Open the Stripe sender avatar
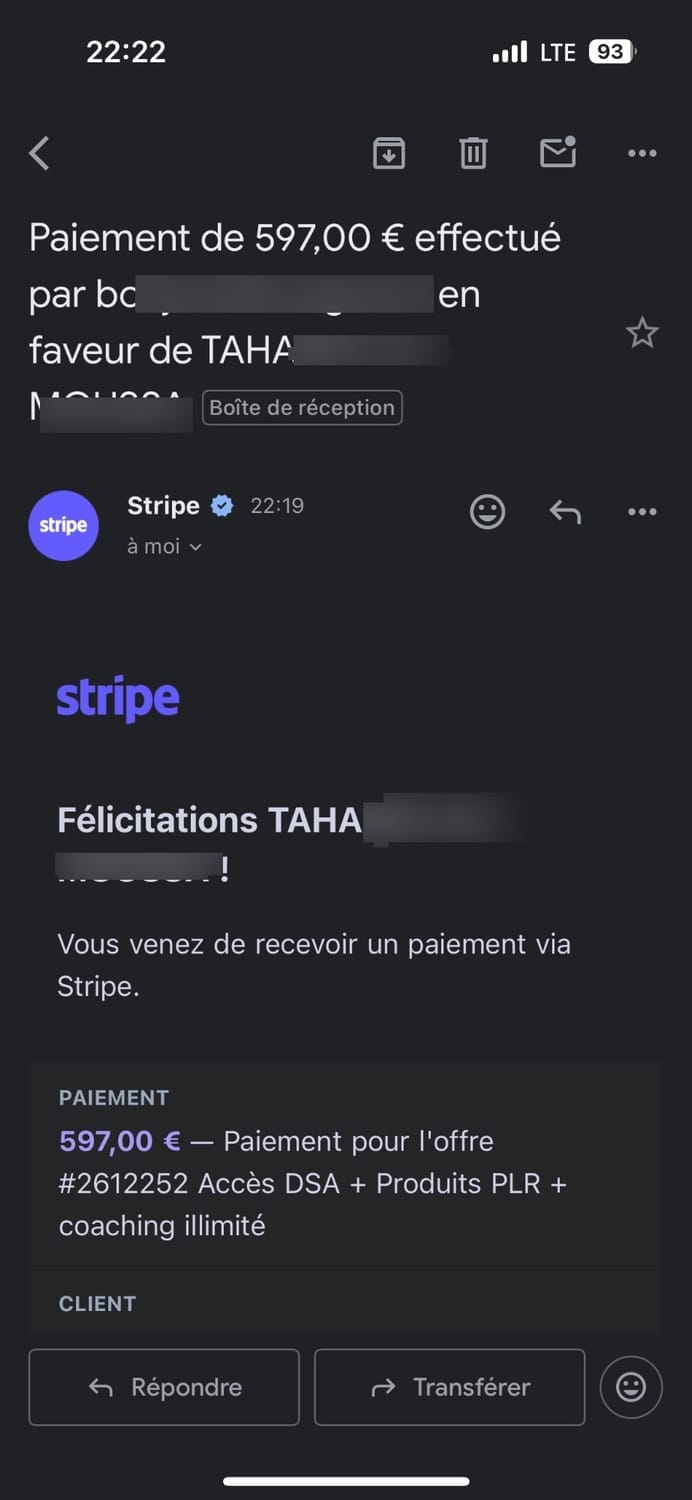The height and width of the screenshot is (1500, 692). point(63,525)
